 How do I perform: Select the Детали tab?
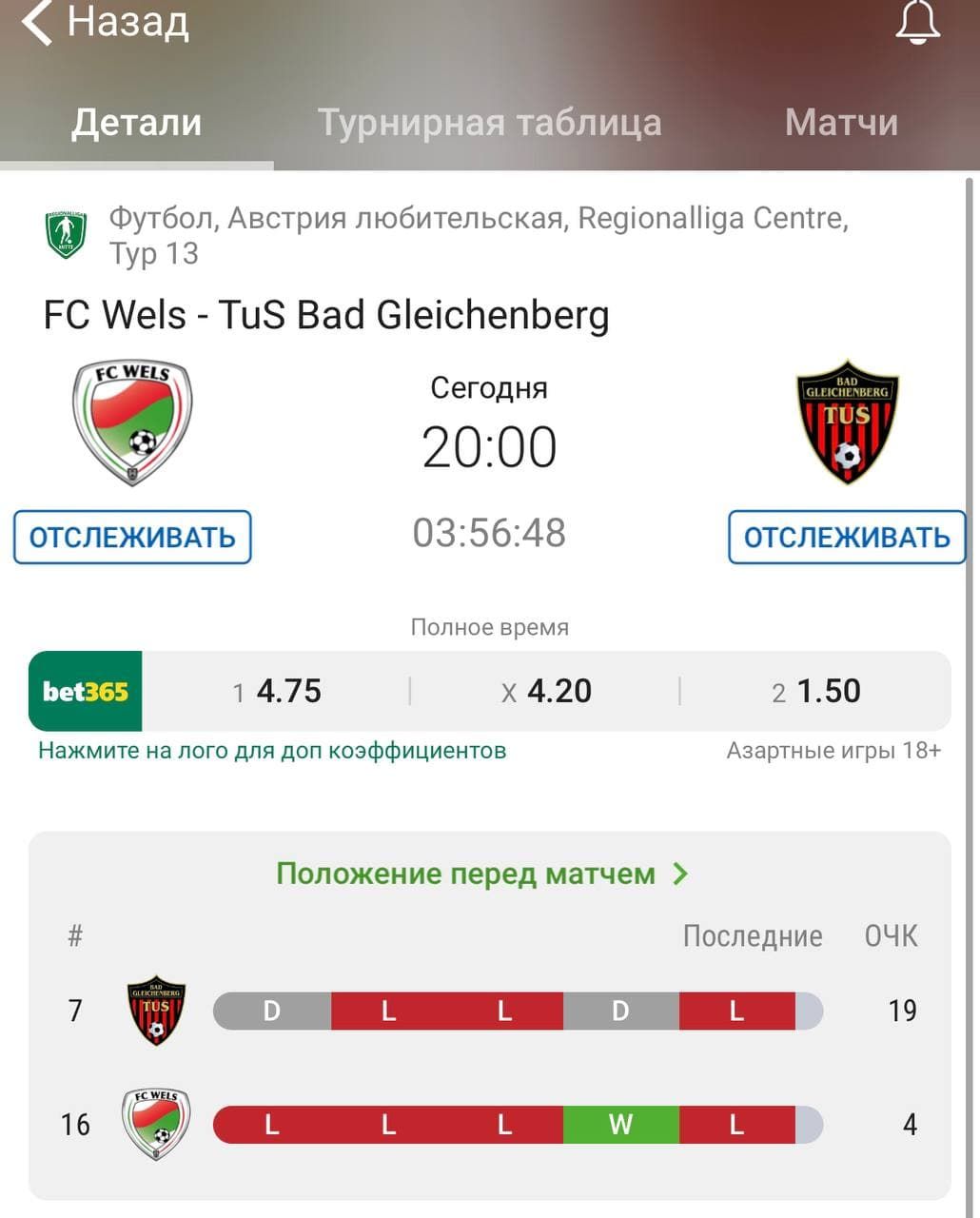pos(137,123)
